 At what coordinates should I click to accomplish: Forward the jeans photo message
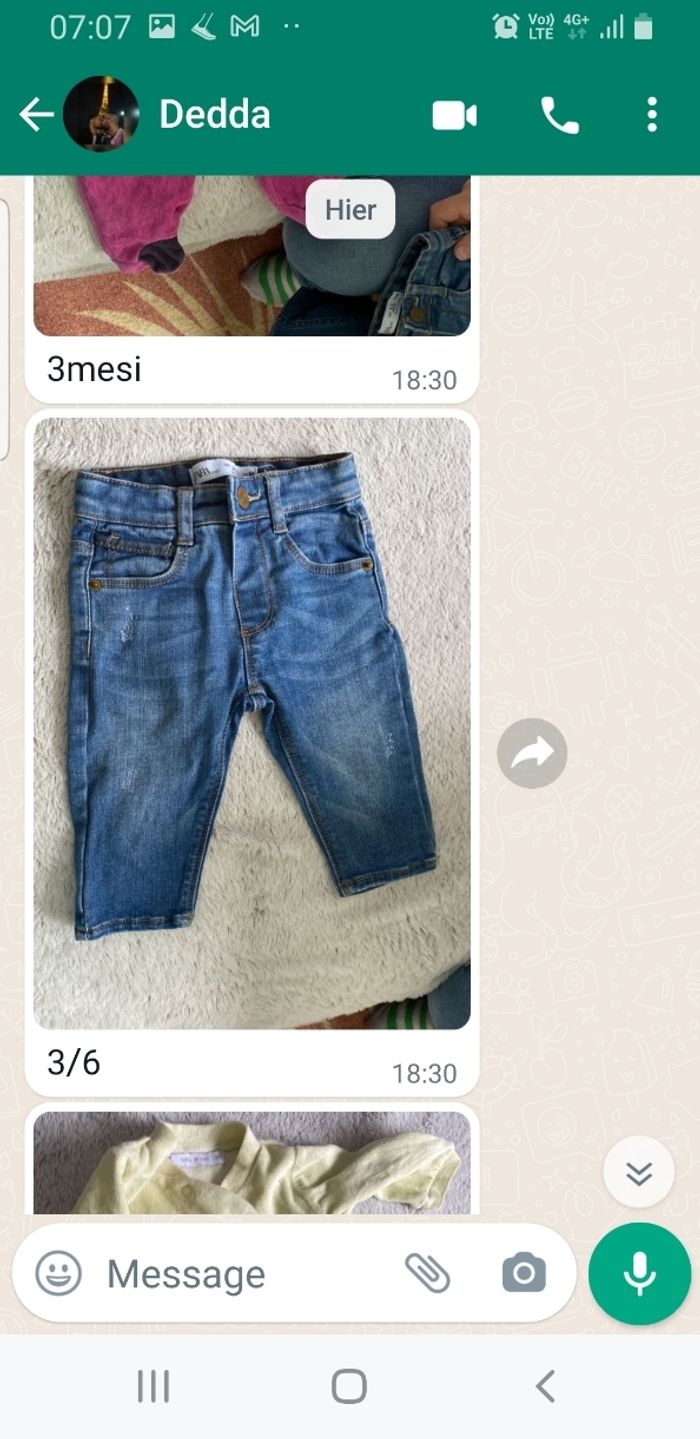click(x=532, y=753)
